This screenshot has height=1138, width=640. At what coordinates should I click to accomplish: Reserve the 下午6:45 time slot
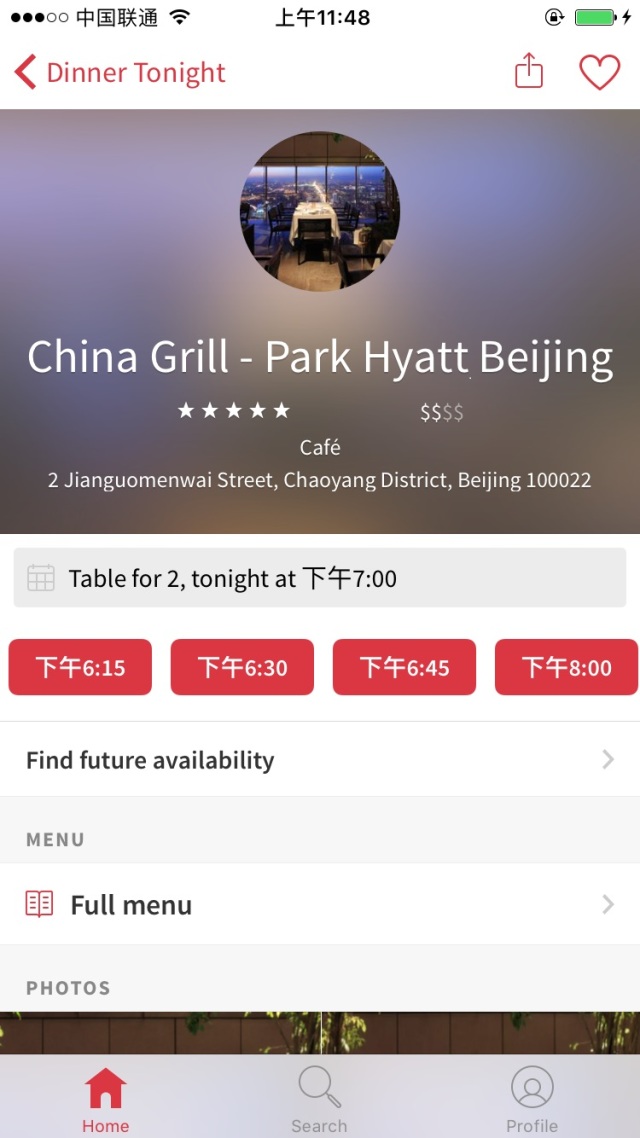tap(404, 667)
